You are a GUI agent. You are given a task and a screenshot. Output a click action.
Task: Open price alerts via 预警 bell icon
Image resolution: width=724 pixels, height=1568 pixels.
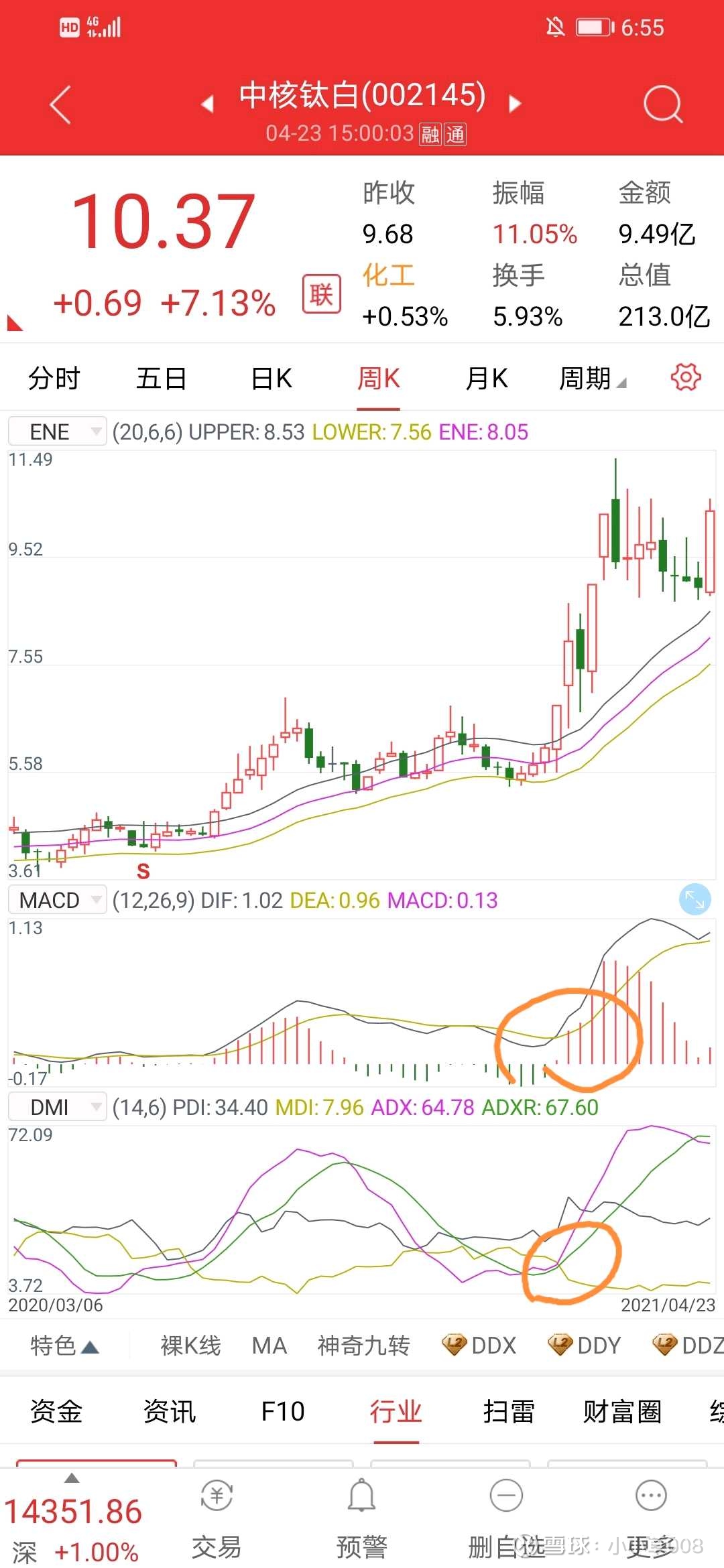coord(362,1501)
